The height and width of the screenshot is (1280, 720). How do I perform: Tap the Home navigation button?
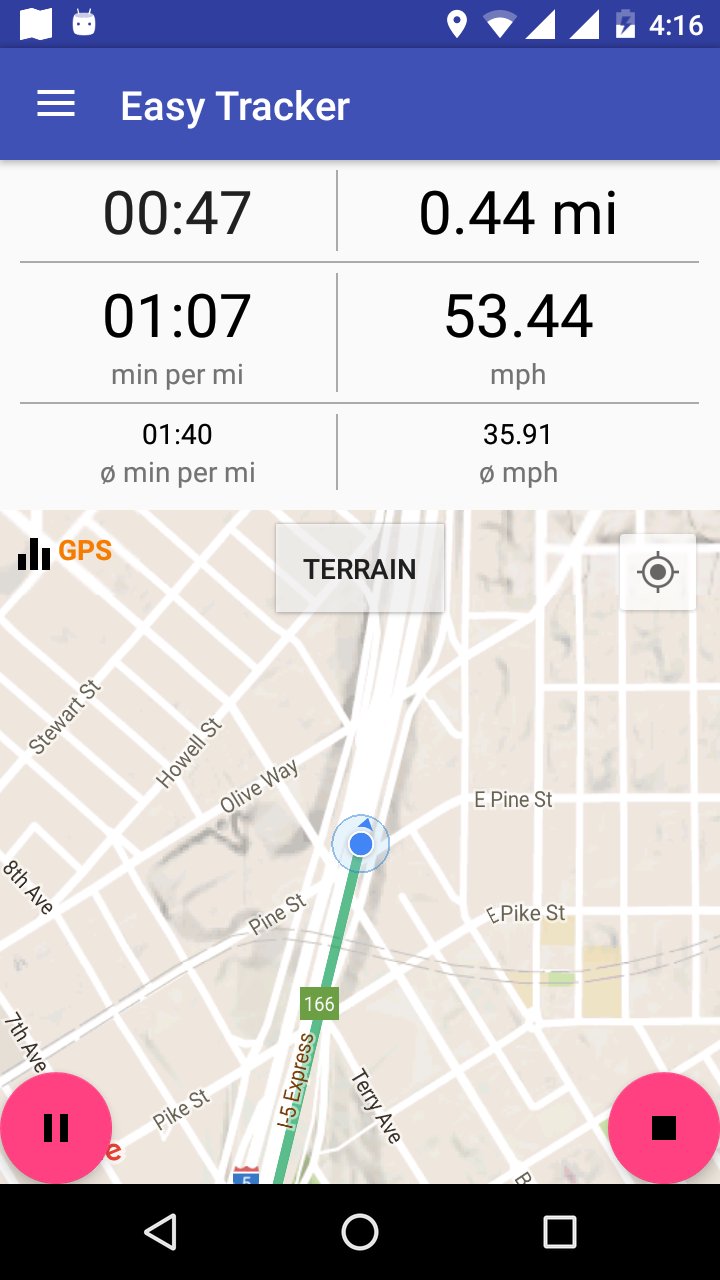pos(360,1231)
